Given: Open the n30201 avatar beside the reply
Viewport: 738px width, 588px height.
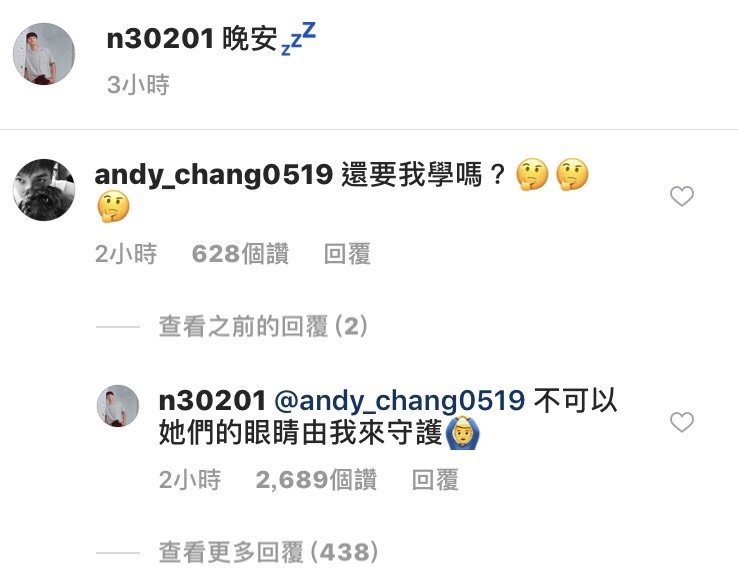Looking at the screenshot, I should tap(117, 407).
